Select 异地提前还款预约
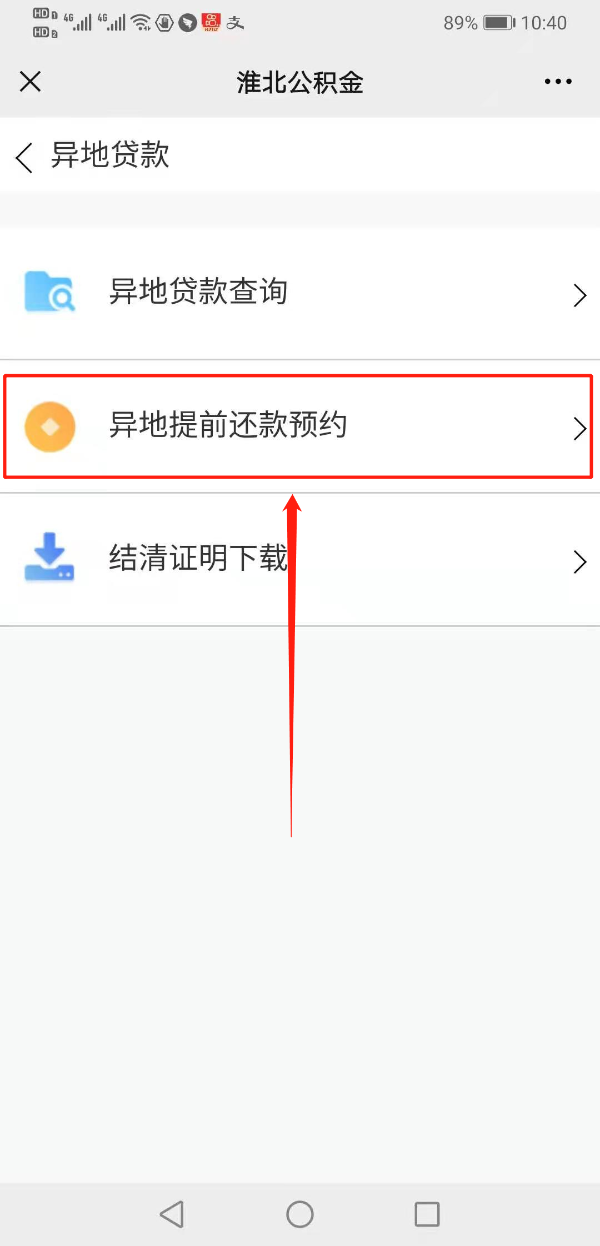This screenshot has width=600, height=1246. [x=298, y=427]
